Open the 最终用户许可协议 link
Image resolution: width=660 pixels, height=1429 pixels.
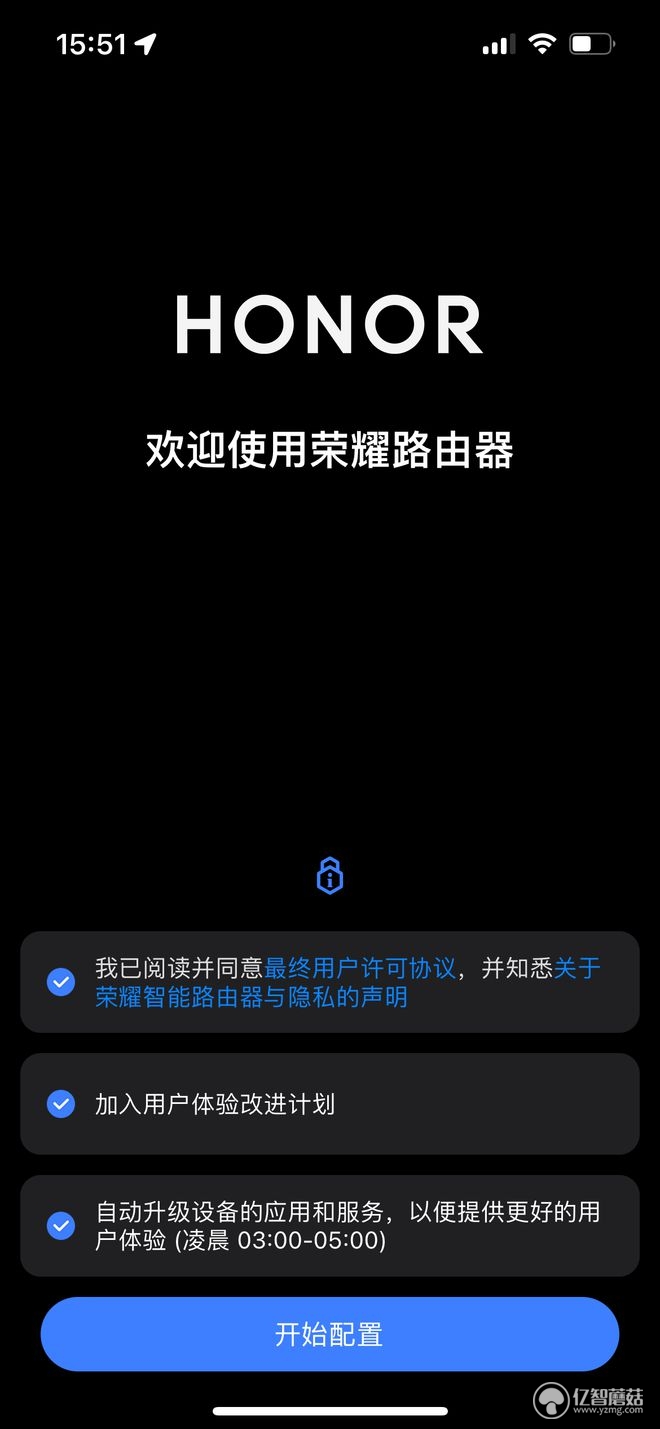click(x=361, y=968)
